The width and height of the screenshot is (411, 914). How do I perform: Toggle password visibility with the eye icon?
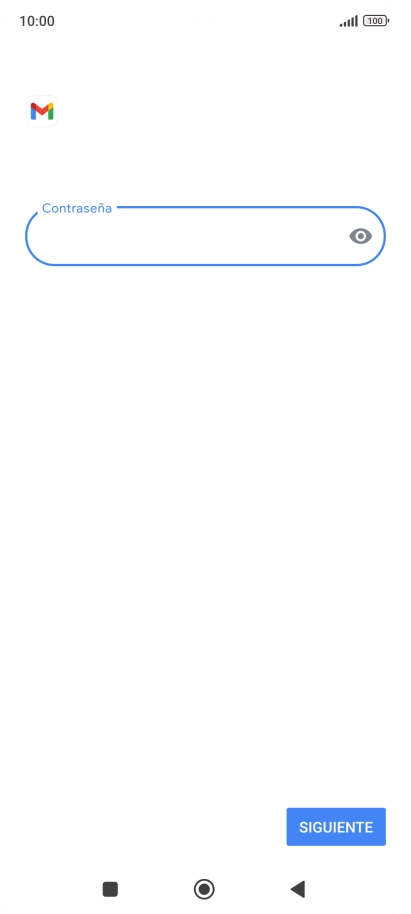pyautogui.click(x=360, y=236)
